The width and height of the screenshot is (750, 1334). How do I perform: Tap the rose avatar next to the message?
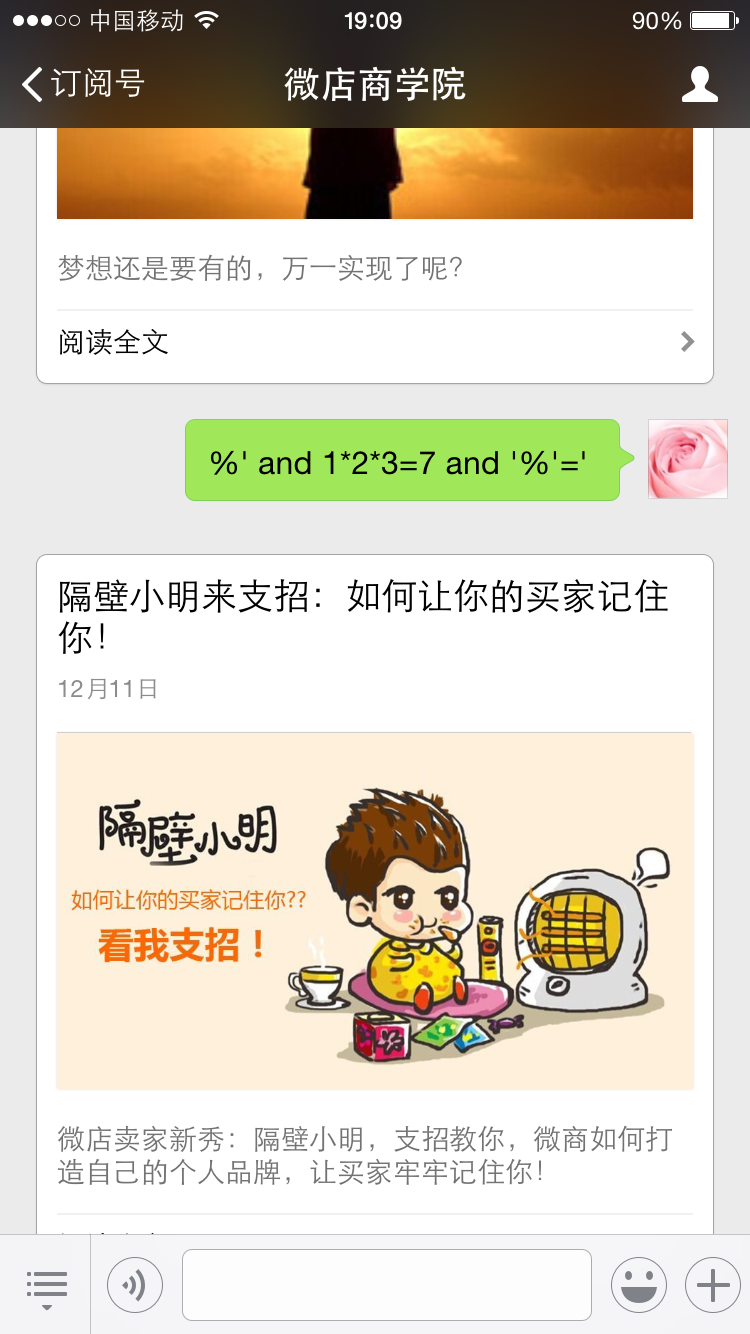coord(688,459)
